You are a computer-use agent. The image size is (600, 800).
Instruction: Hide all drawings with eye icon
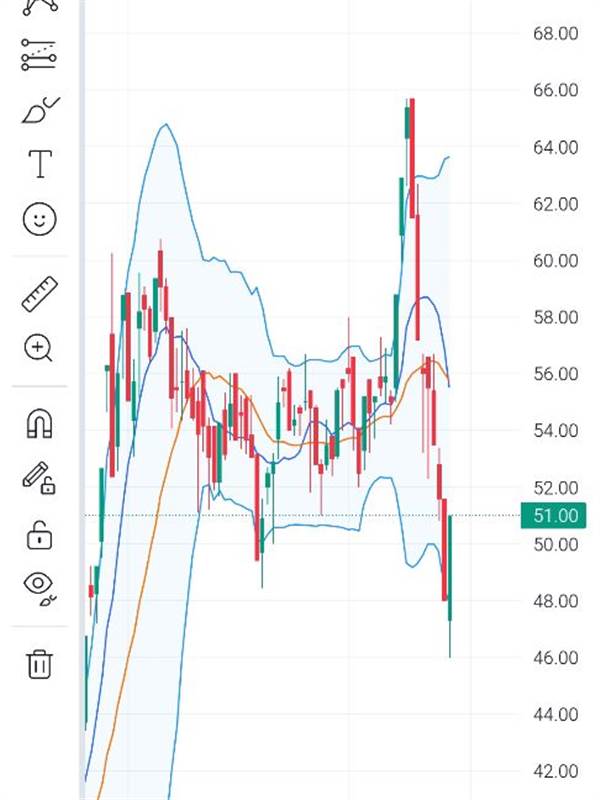tap(39, 589)
